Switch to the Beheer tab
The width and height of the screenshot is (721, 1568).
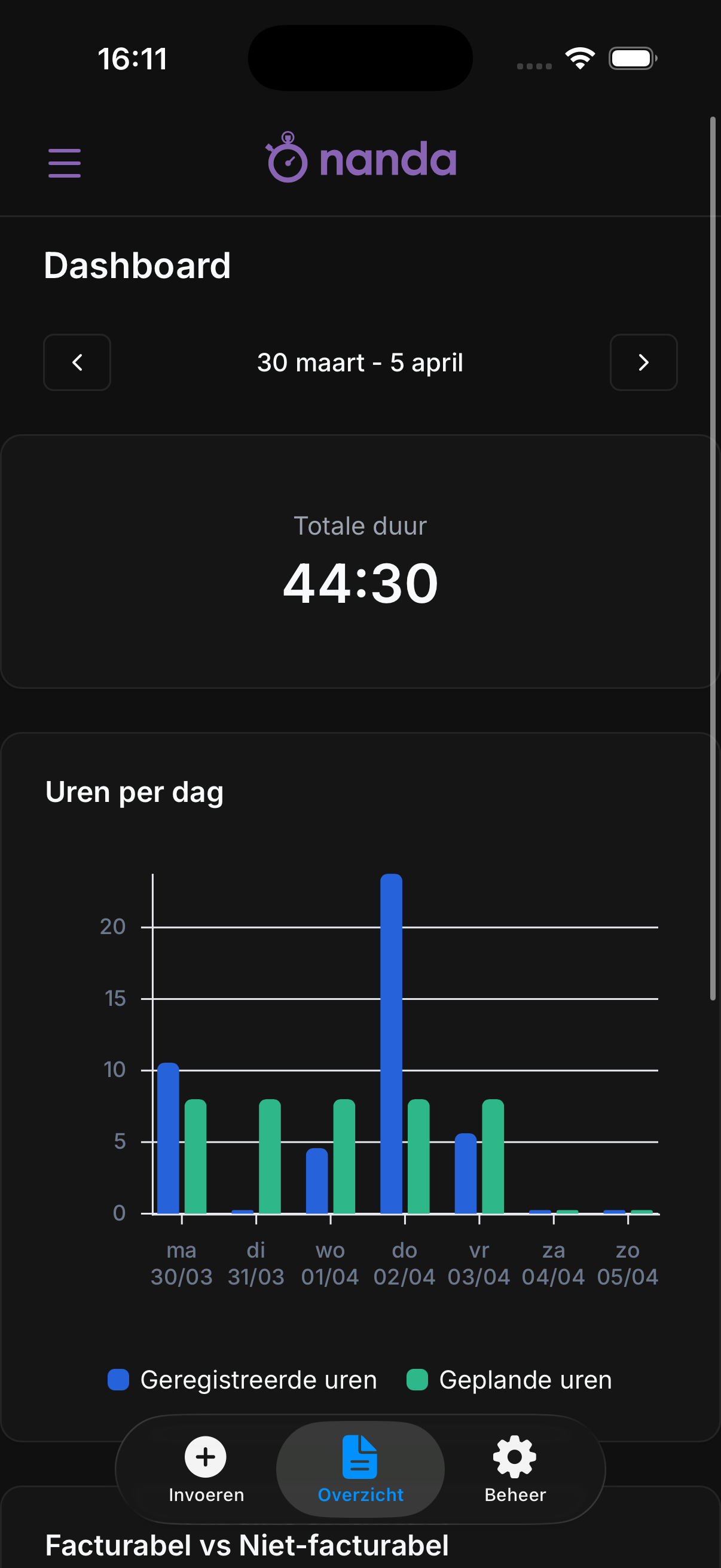514,1473
